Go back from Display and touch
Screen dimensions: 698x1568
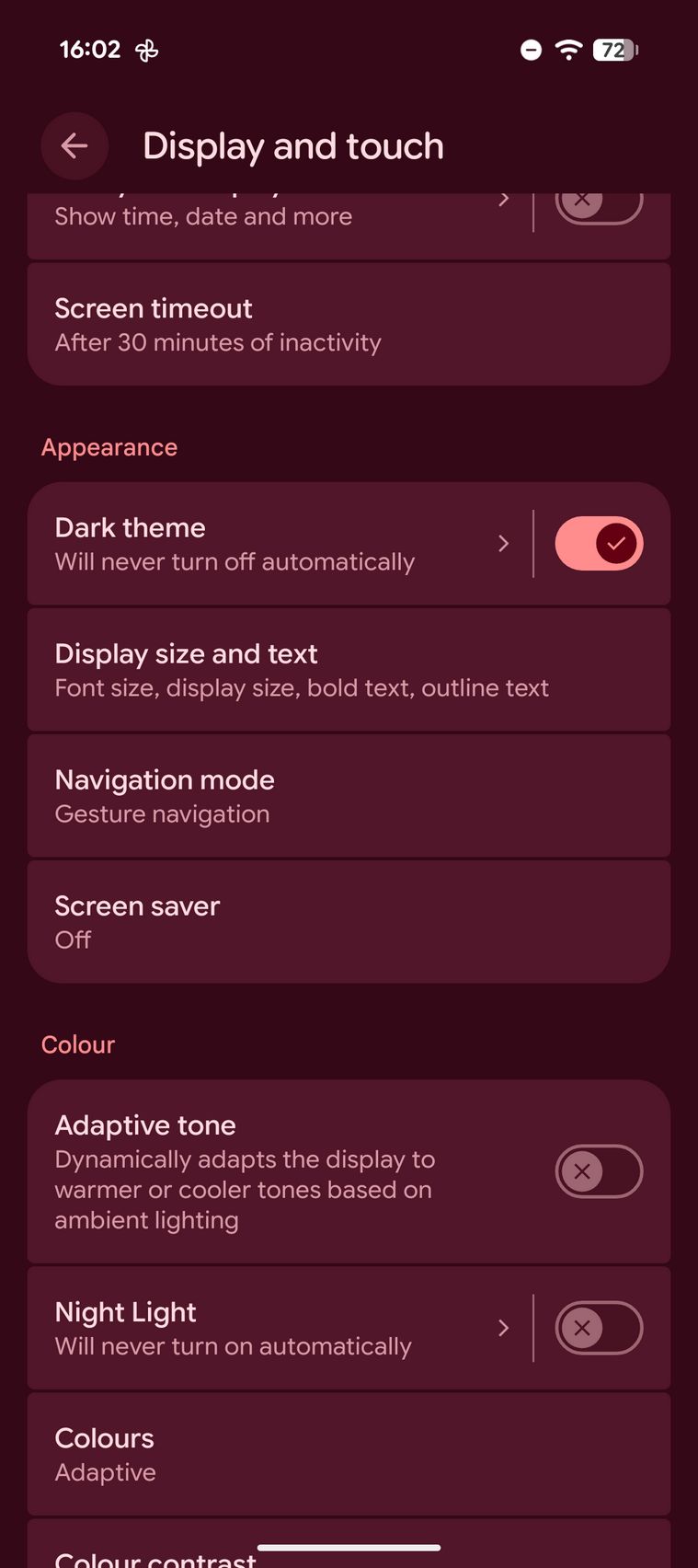point(74,145)
